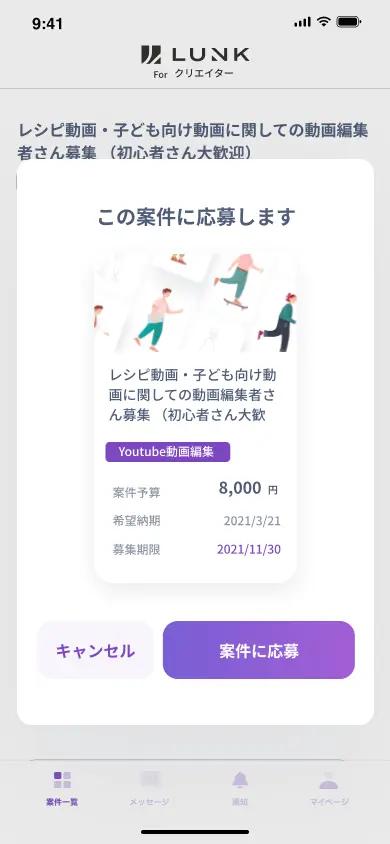Tap the キャンセル button to dismiss
Viewport: 390px width, 844px height.
(x=95, y=650)
